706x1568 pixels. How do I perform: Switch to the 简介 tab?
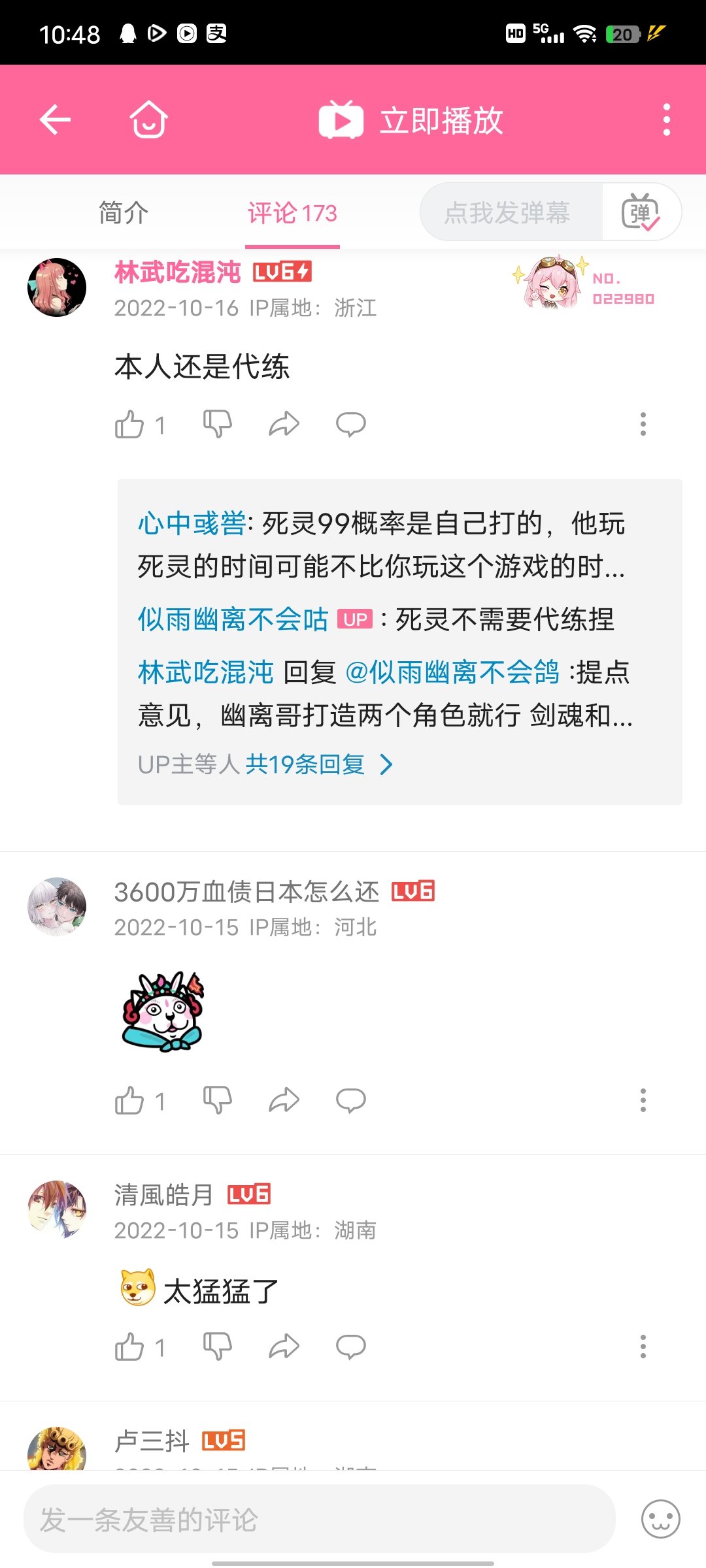(x=124, y=213)
